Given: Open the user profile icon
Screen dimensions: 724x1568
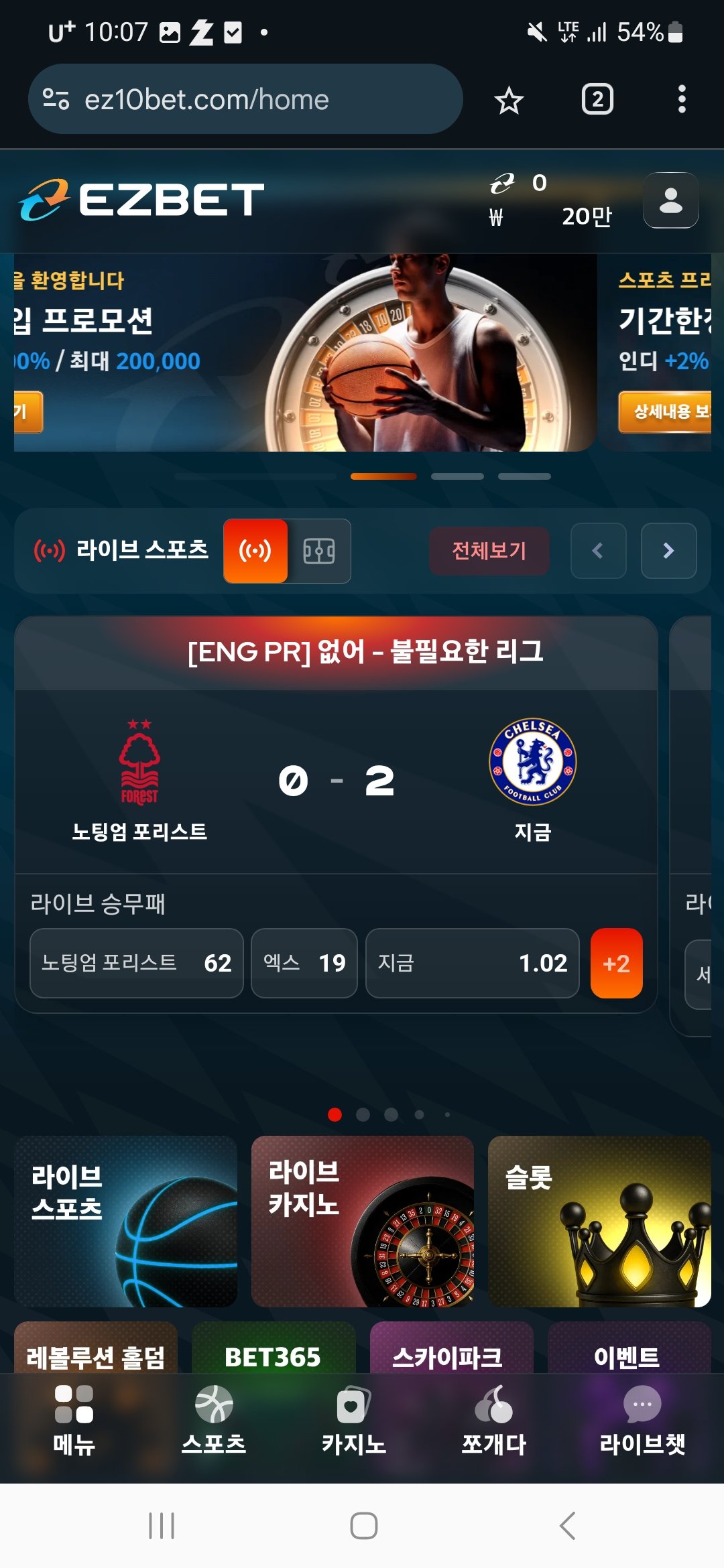Looking at the screenshot, I should coord(670,200).
